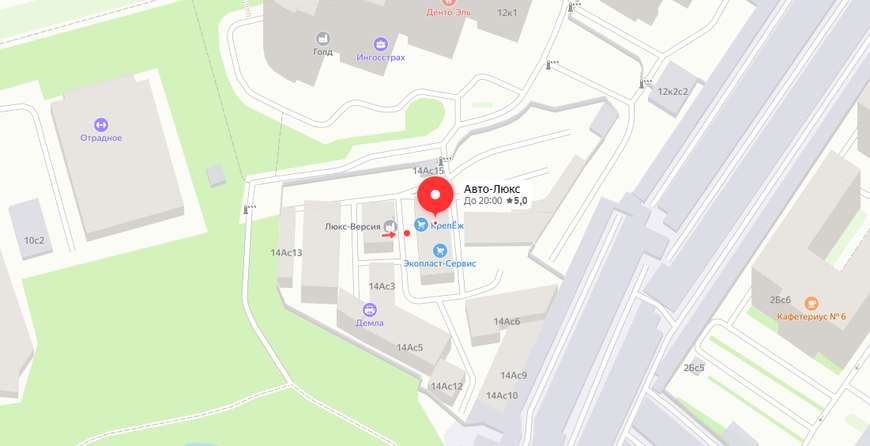Image resolution: width=870 pixels, height=446 pixels.
Task: Open the КрепЕж shop marker
Action: click(x=422, y=225)
